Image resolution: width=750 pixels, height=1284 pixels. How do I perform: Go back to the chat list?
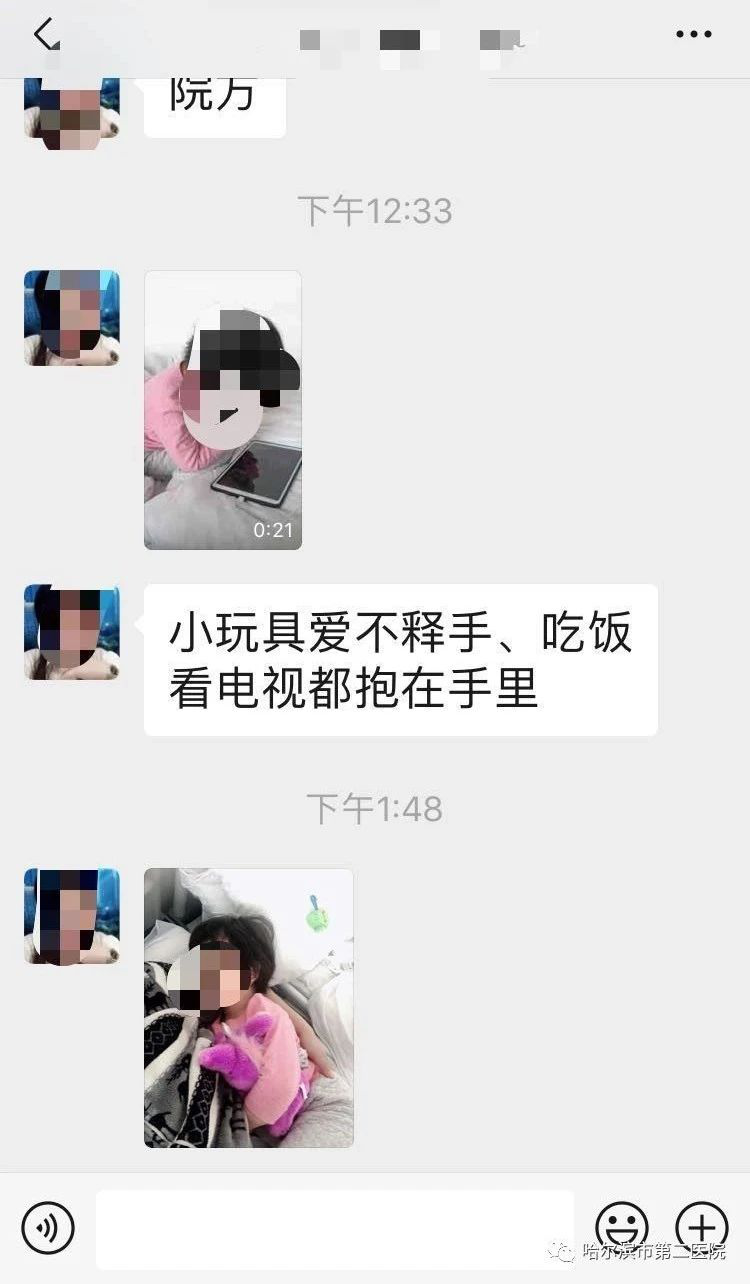tap(45, 35)
